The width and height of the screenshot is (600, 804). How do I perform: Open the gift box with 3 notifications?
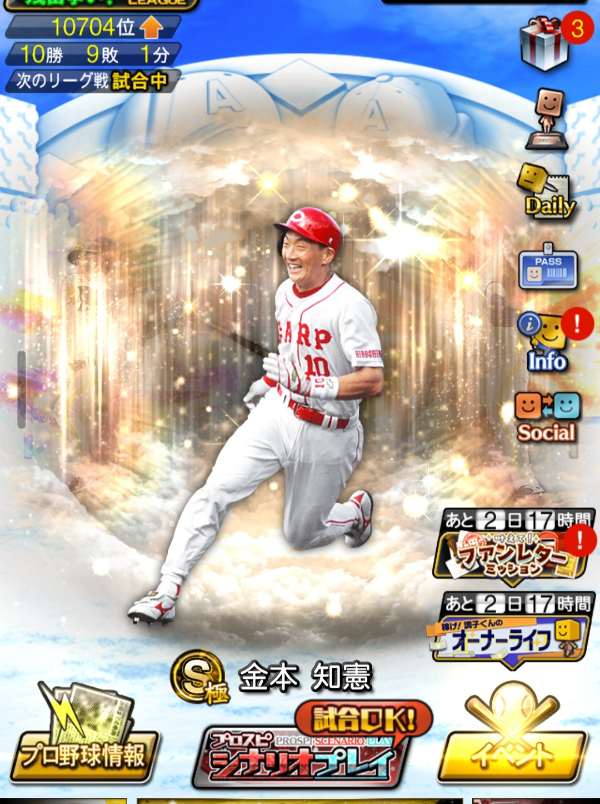point(546,42)
